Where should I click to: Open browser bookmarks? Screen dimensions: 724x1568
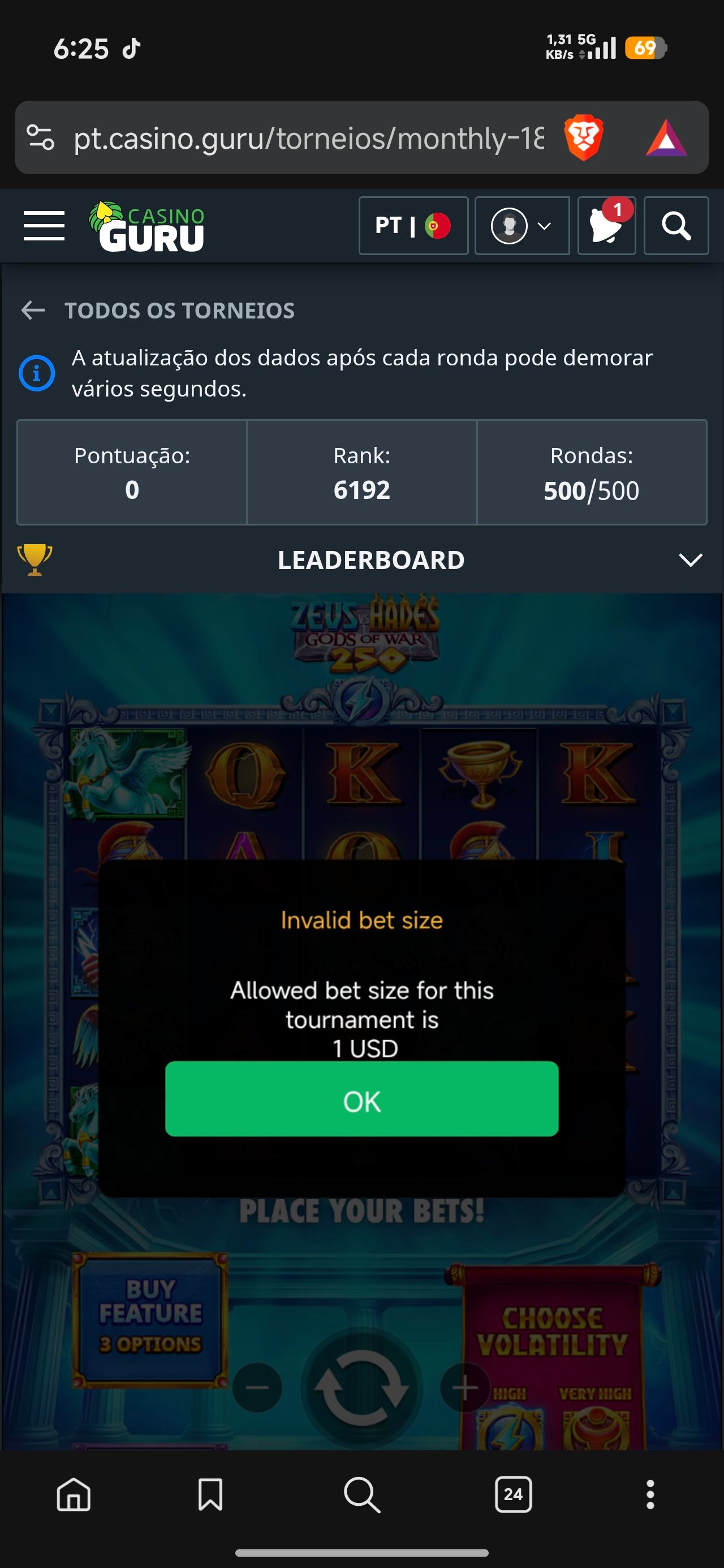pyautogui.click(x=210, y=1494)
